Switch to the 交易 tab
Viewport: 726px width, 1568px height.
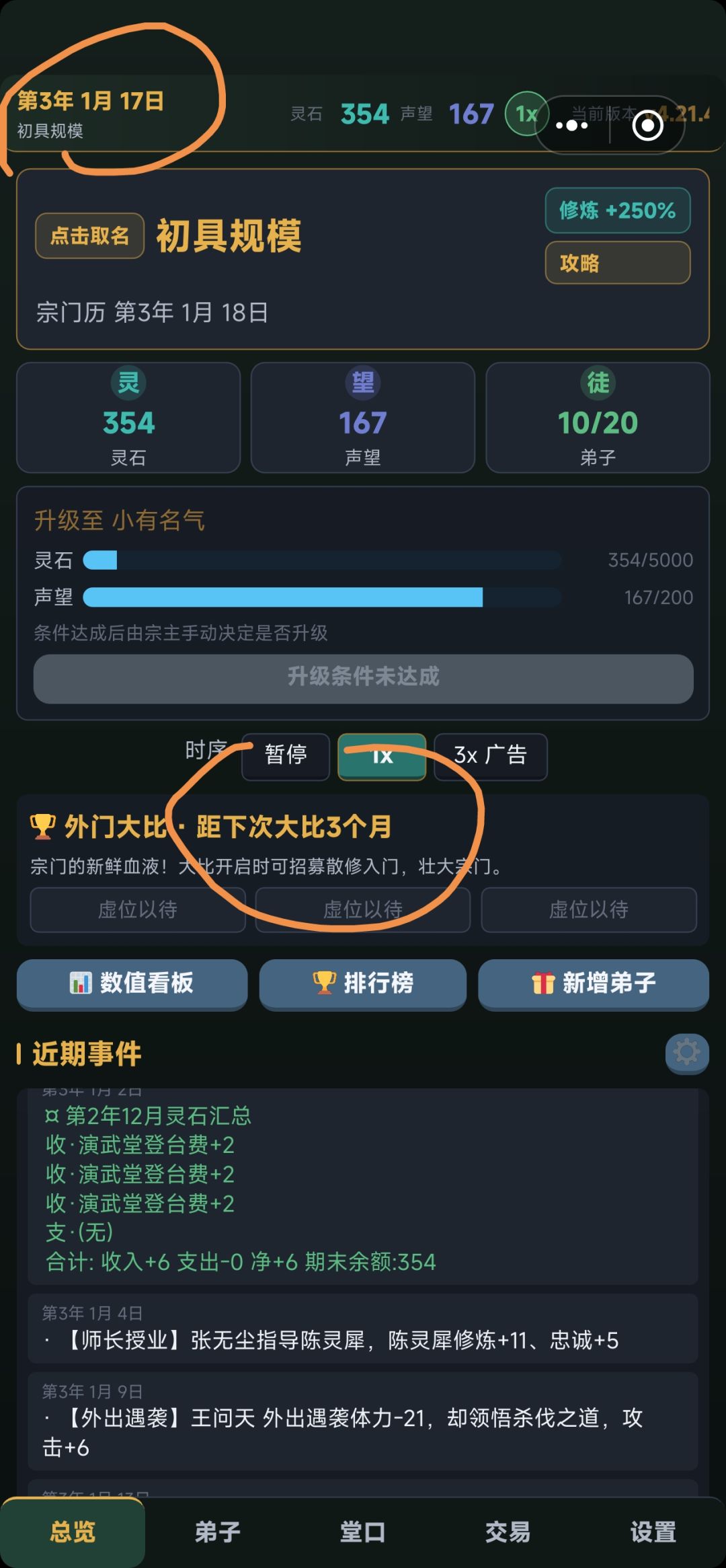508,1532
